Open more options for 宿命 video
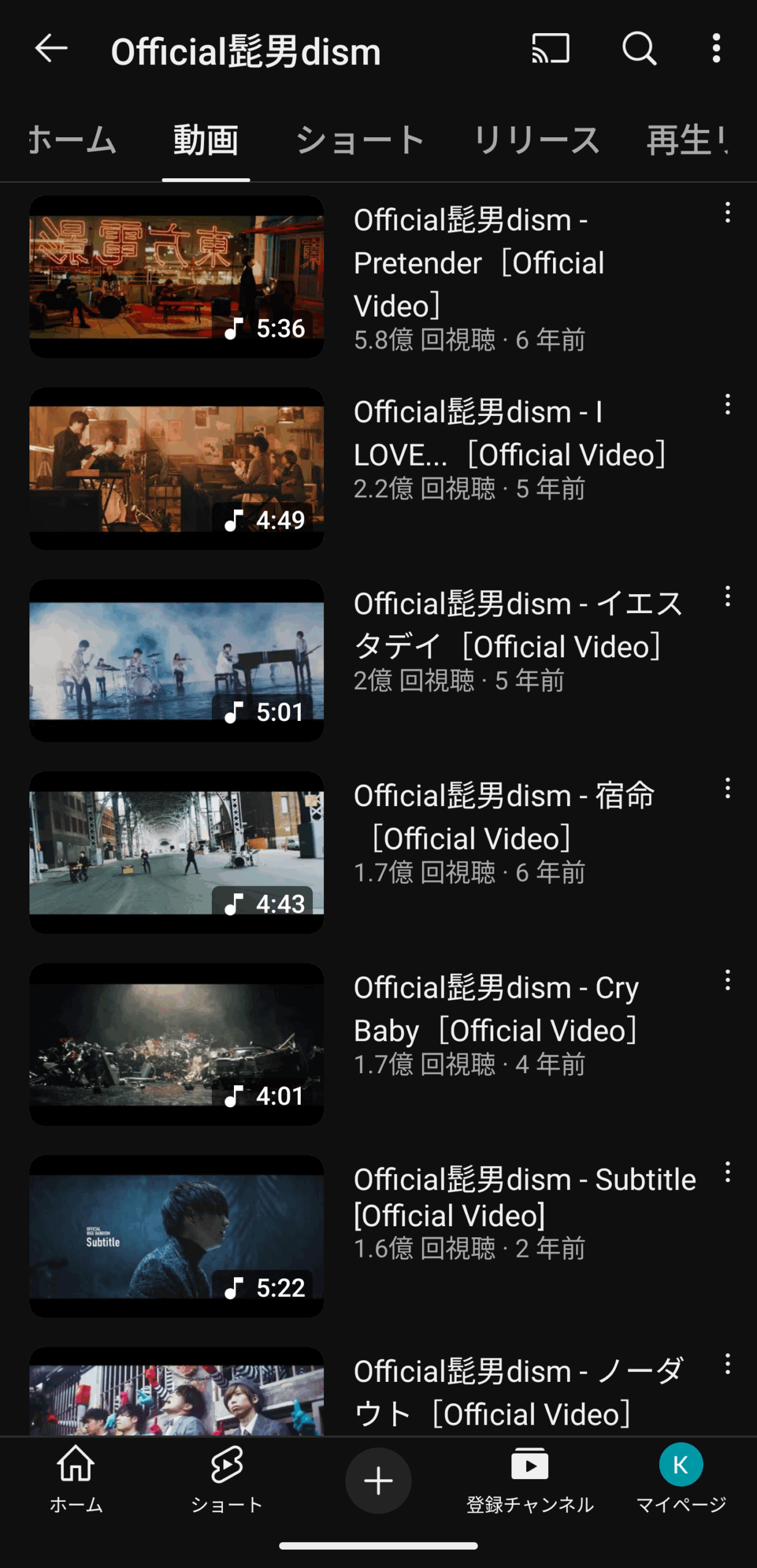The image size is (757, 1568). pos(728,788)
